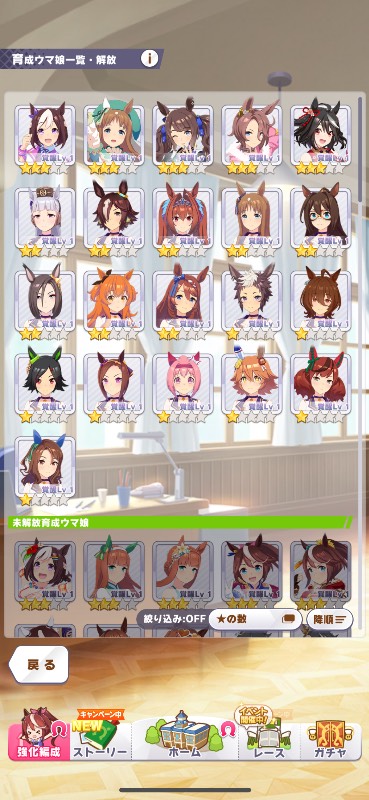This screenshot has height=800, width=369.
Task: Toggle the 降順 sort order
Action: tap(329, 619)
